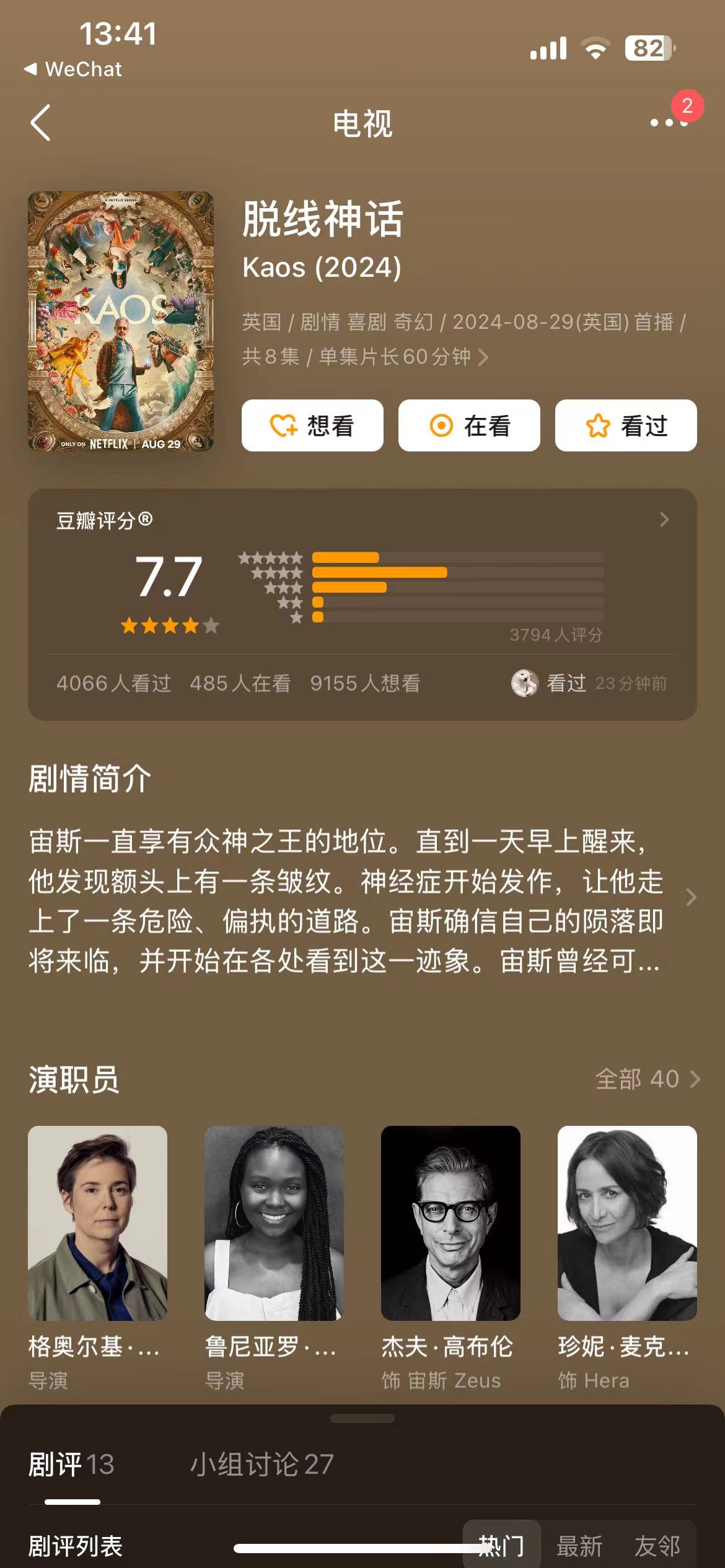This screenshot has width=725, height=1568.
Task: Switch to the 小组讨论 27 tab
Action: pos(261,1465)
